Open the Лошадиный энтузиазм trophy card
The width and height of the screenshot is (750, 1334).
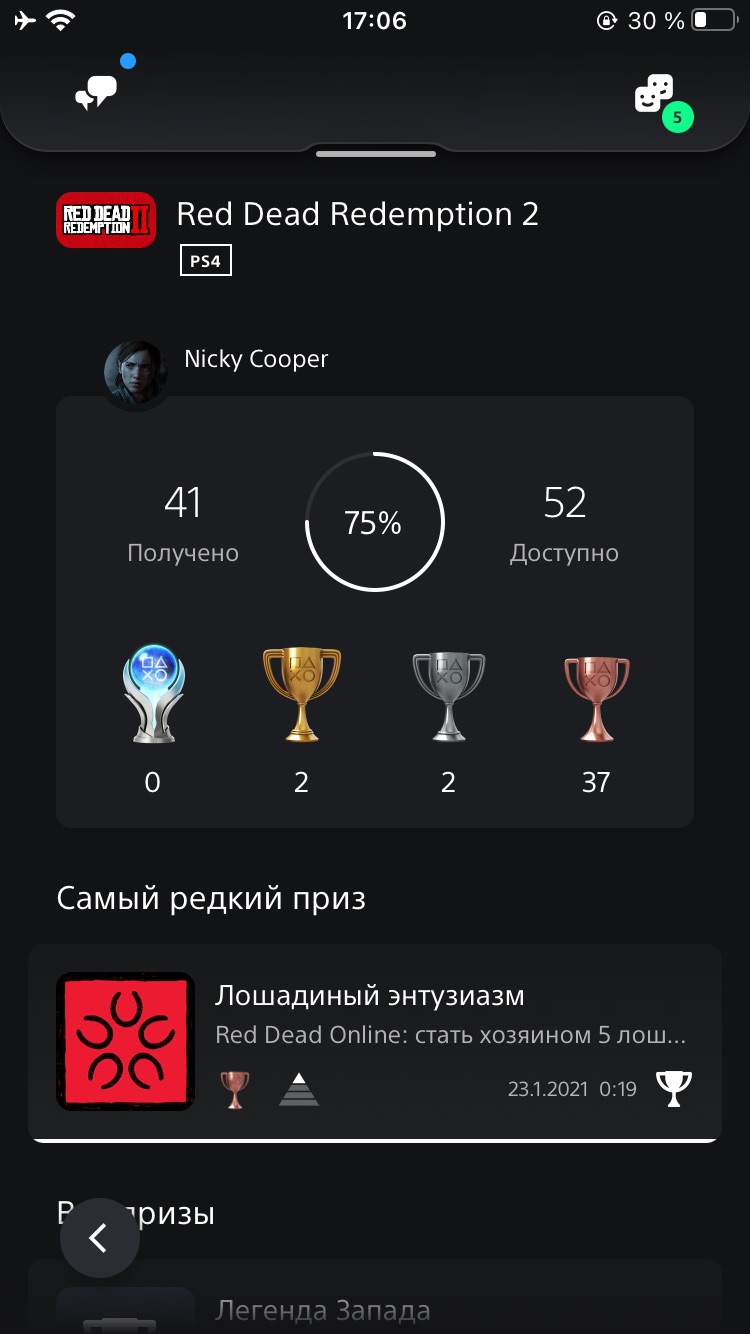click(x=374, y=1042)
